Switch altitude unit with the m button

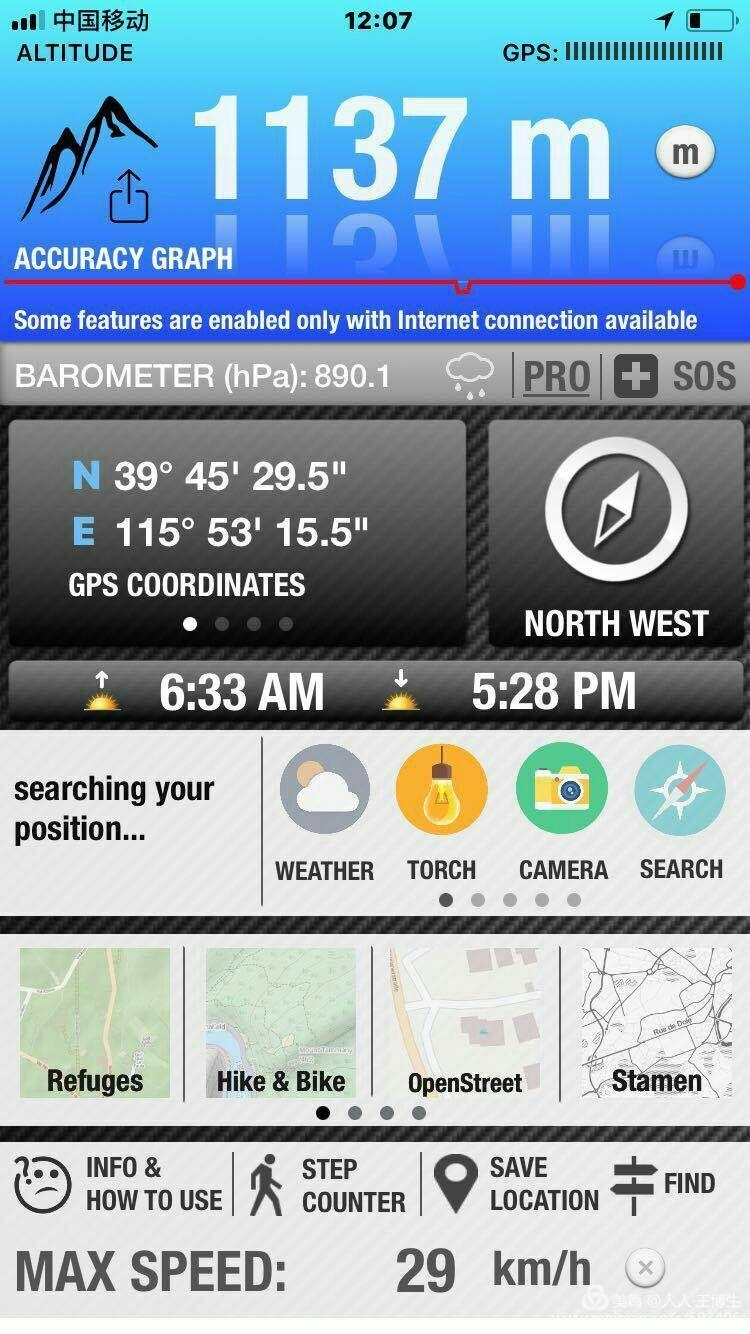coord(685,153)
